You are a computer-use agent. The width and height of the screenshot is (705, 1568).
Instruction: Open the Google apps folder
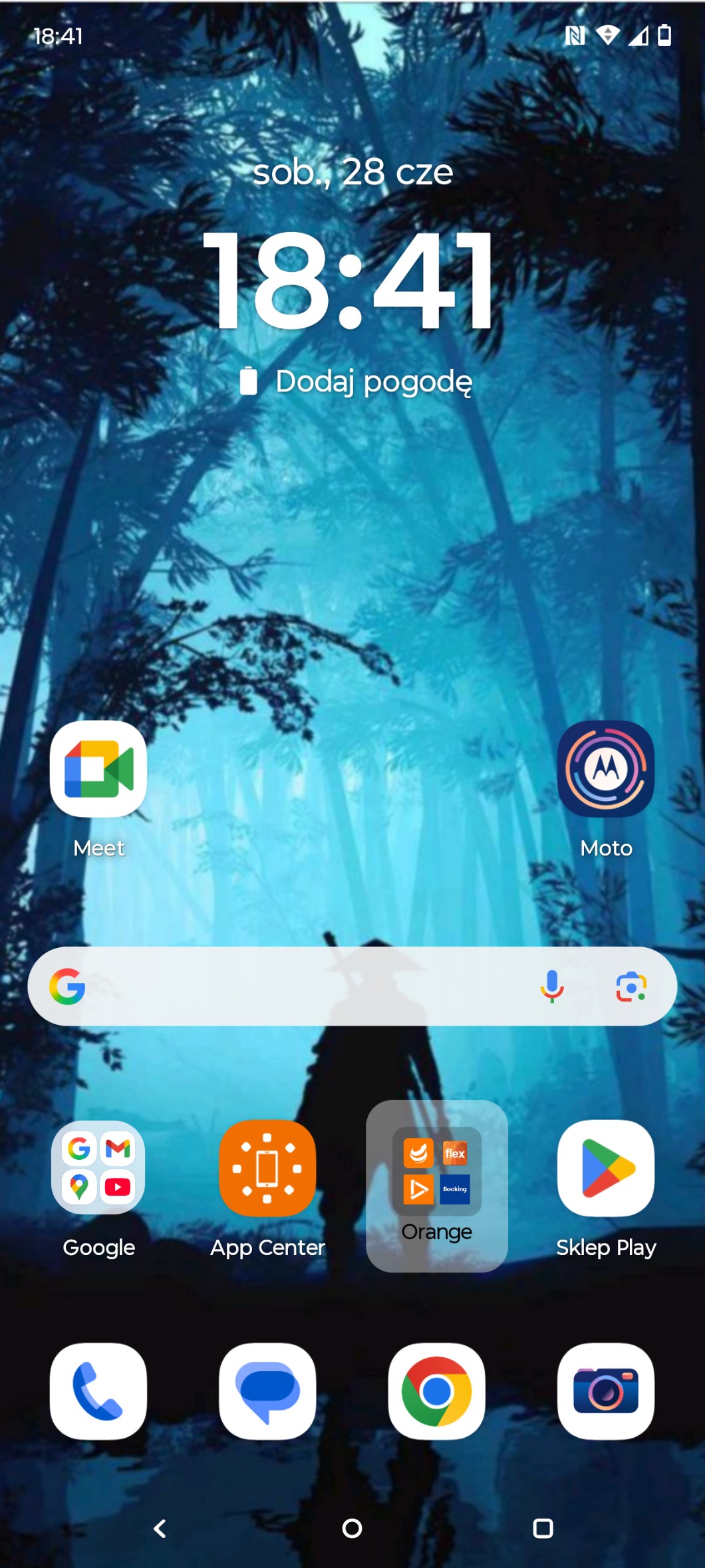(98, 1168)
